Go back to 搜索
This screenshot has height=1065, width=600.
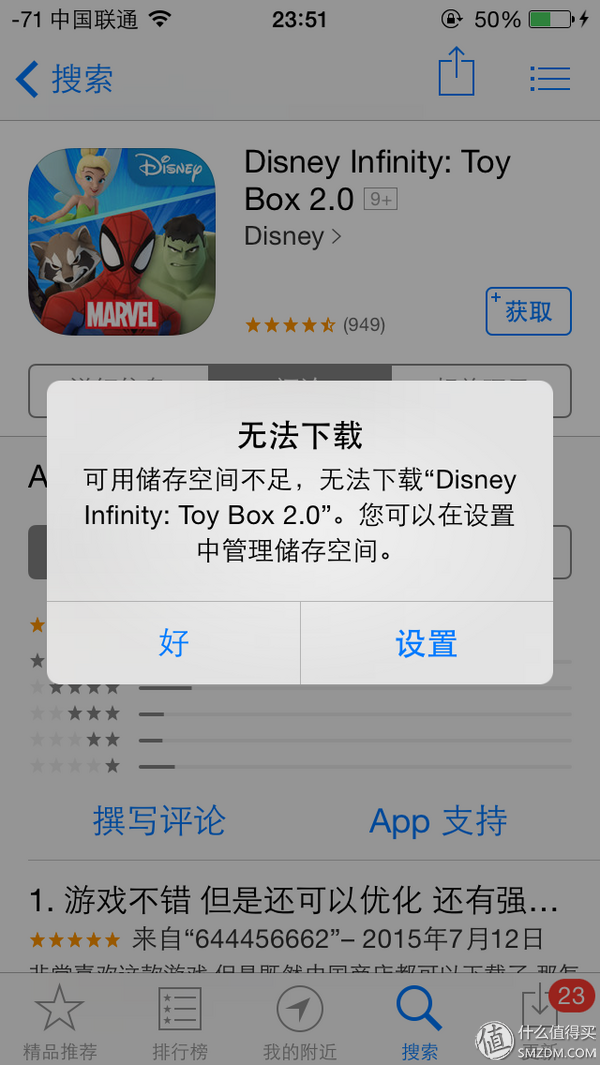click(x=65, y=79)
